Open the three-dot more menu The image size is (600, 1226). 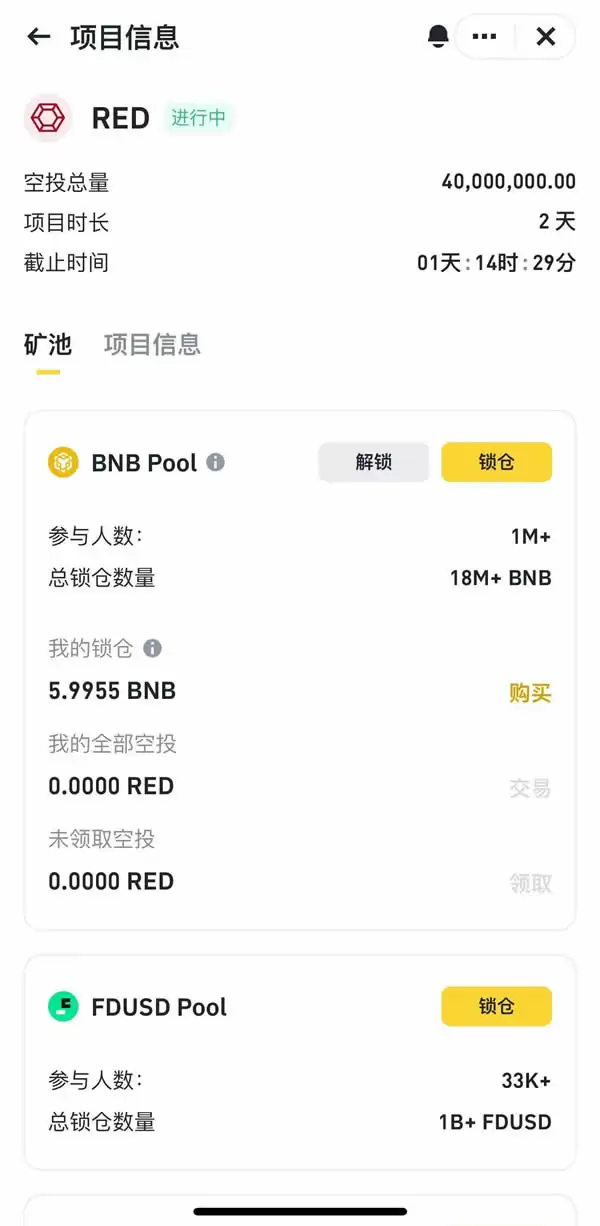point(484,37)
